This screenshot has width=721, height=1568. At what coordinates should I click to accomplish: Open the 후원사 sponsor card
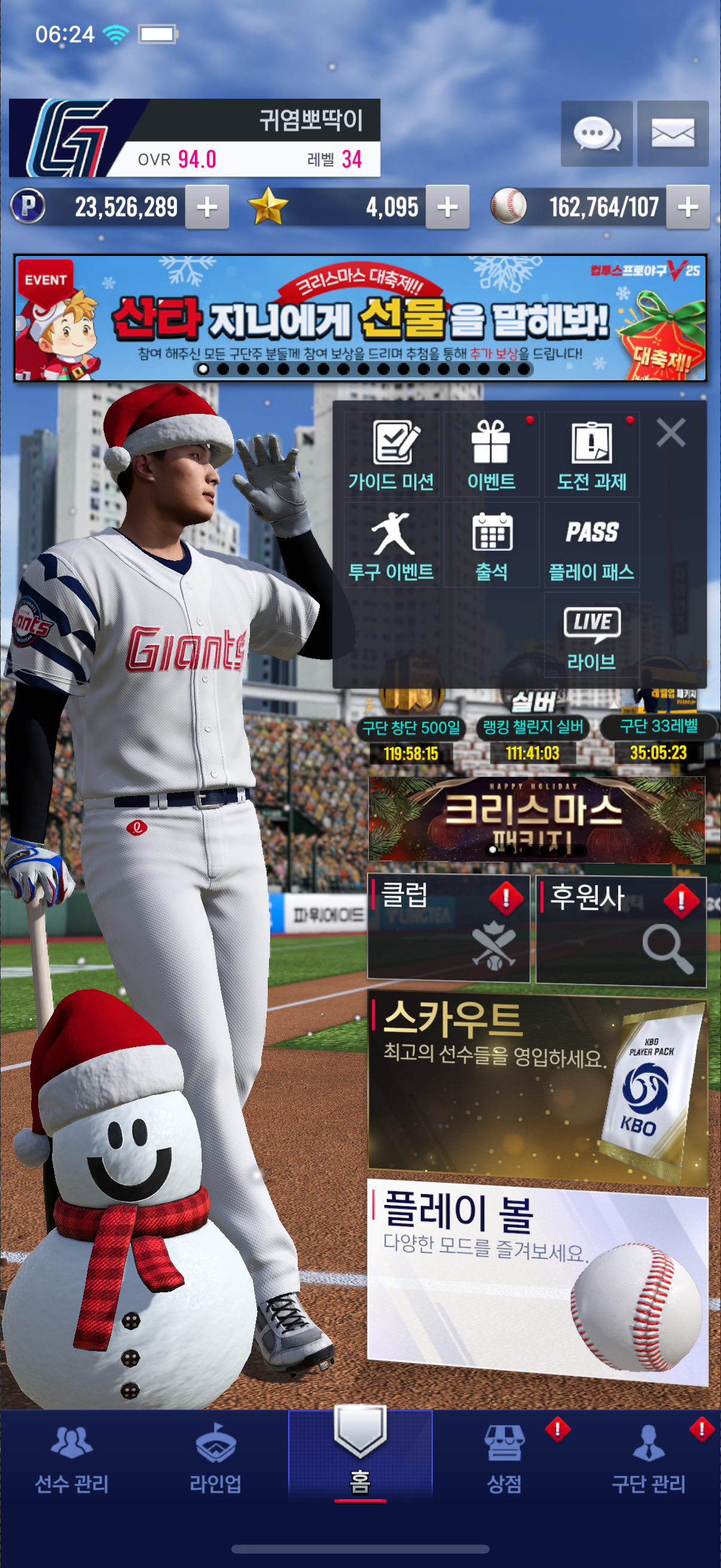coord(621,928)
